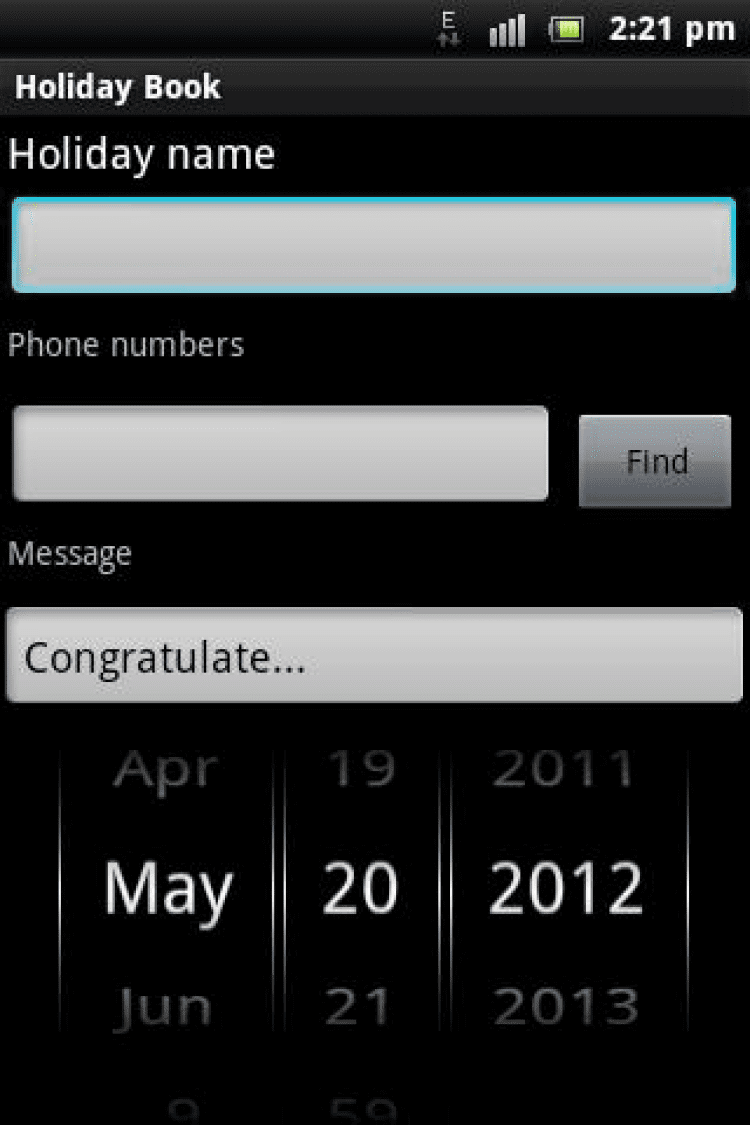Select Jun in the month wheel

tap(166, 1006)
